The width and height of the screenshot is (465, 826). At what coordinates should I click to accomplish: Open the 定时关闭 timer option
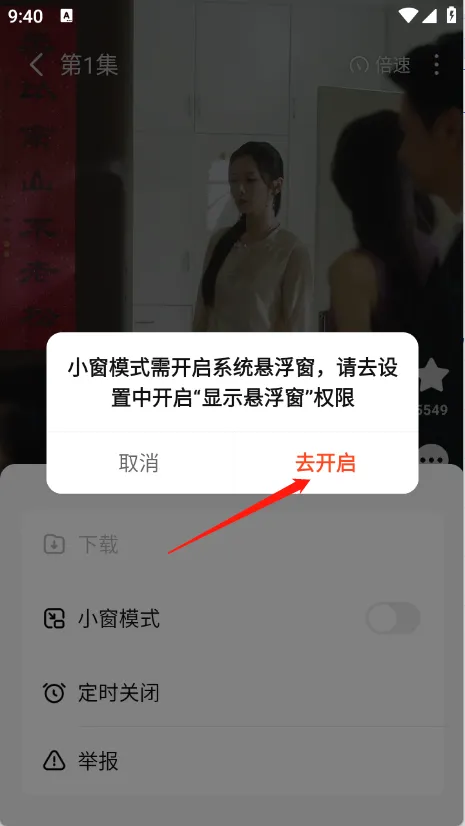[233, 693]
